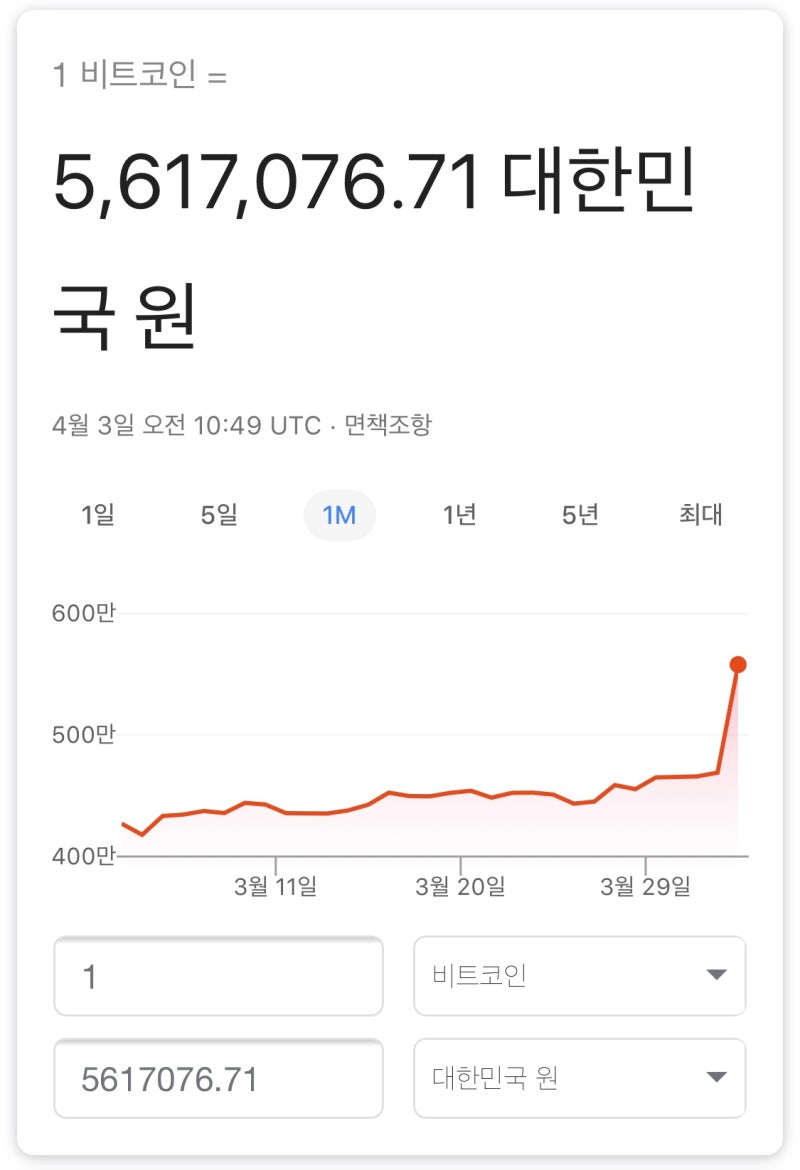Open the 비트코인 currency dropdown
Screen dimensions: 800x1170
pyautogui.click(x=578, y=976)
